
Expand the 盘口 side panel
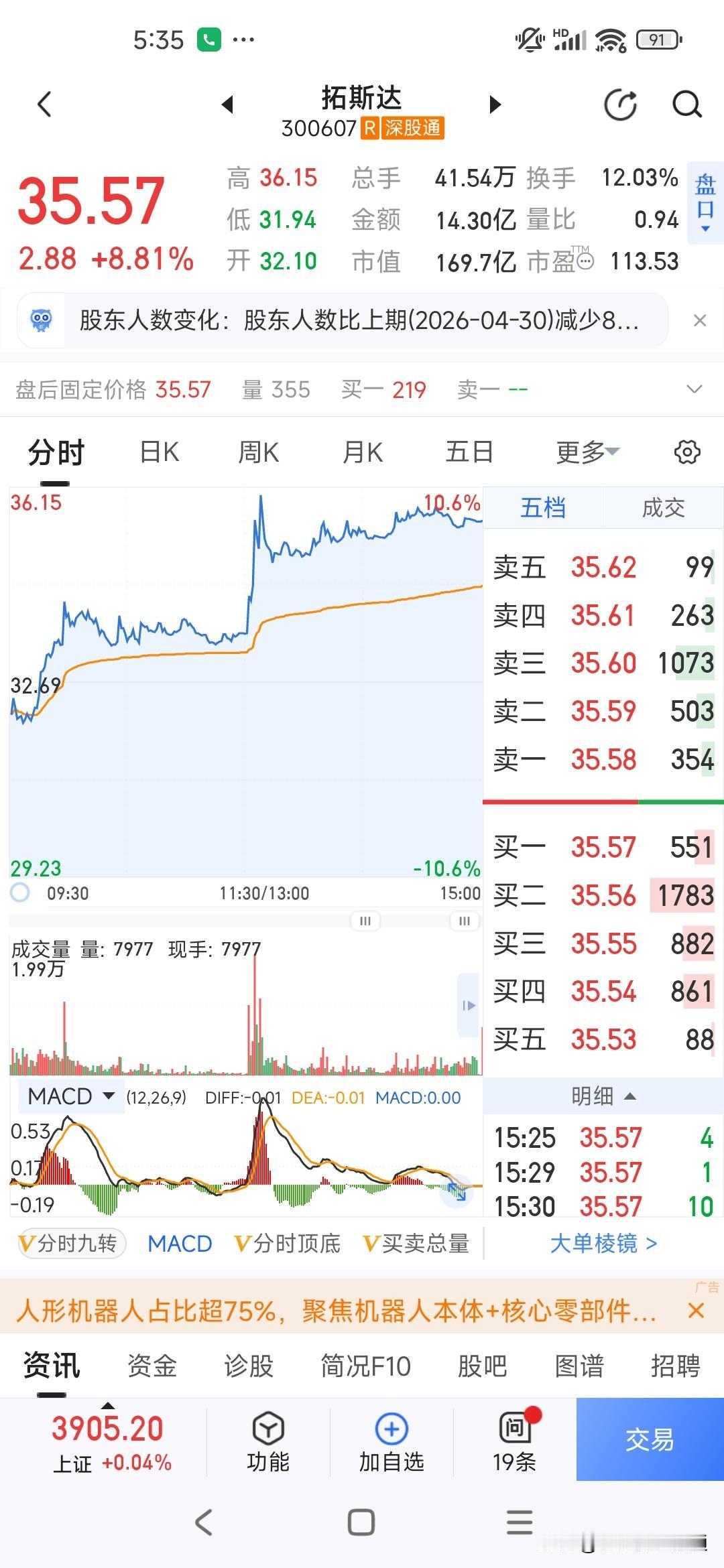pos(705,202)
